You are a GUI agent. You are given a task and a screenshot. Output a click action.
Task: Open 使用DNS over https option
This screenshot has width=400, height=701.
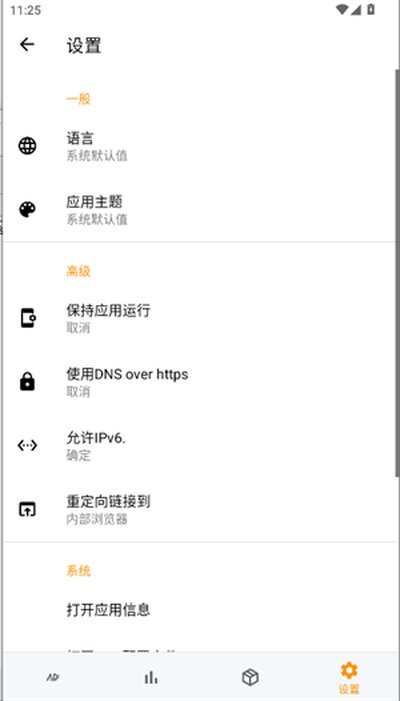[x=200, y=382]
